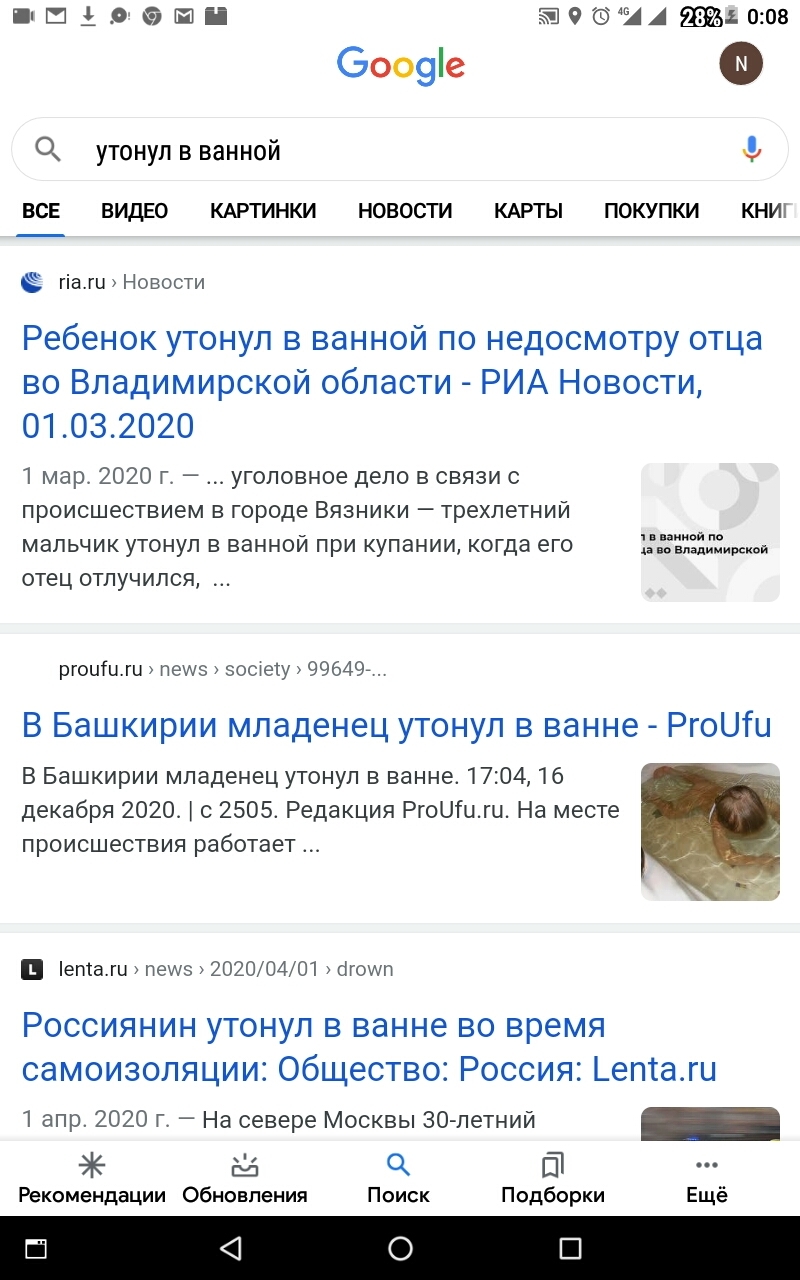The image size is (800, 1280).
Task: Open the Lenta.ru result about самоизоляции
Action: click(369, 1047)
